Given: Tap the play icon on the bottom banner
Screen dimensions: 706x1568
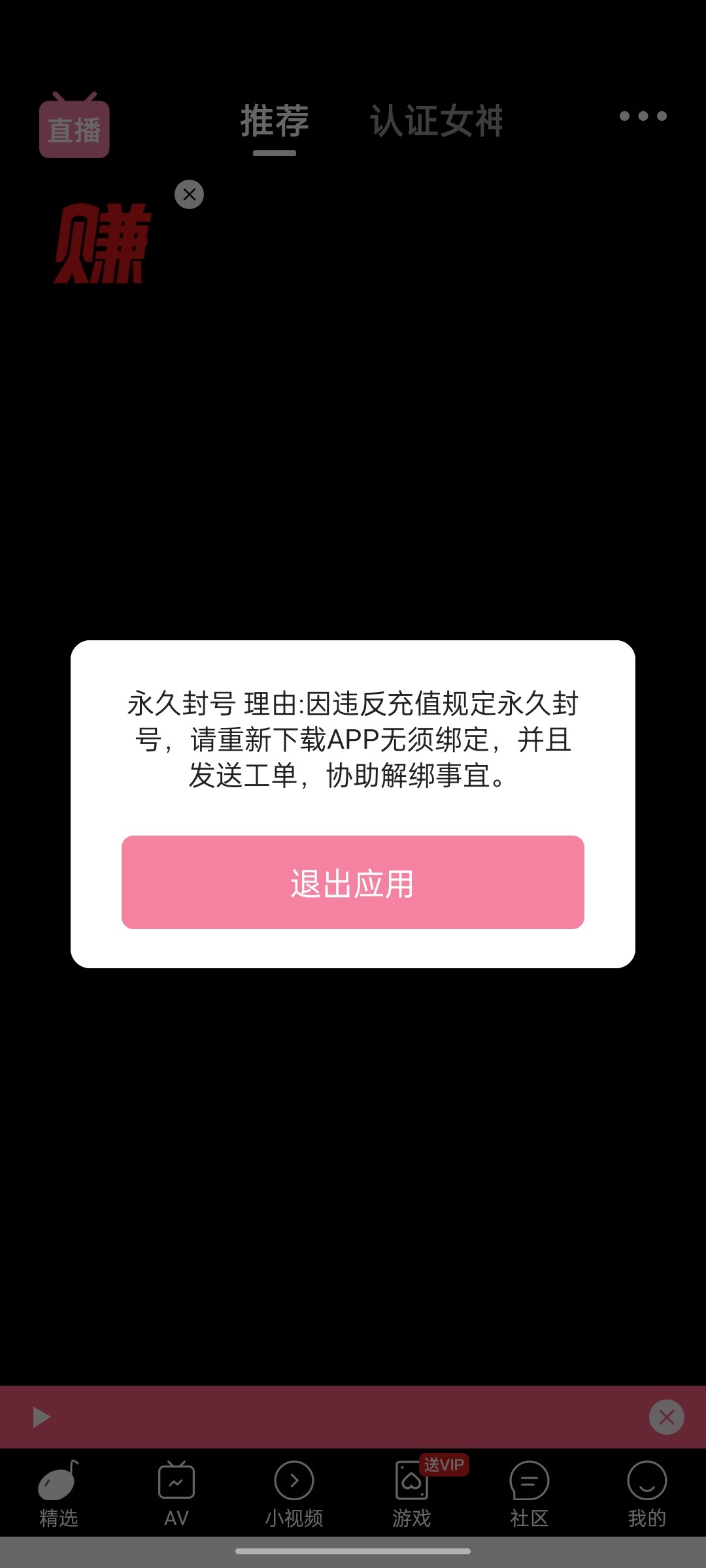Looking at the screenshot, I should click(41, 1417).
